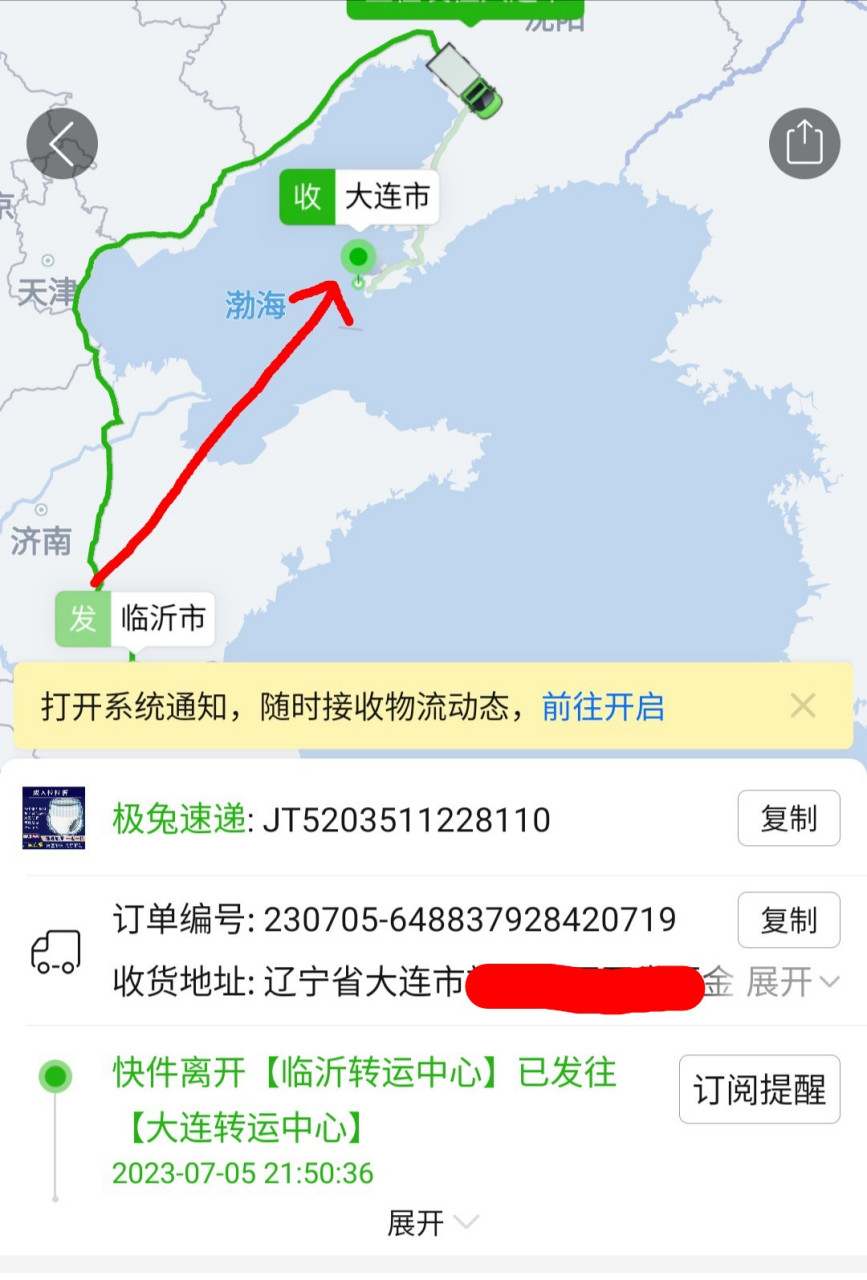This screenshot has width=867, height=1280.
Task: Expand the hidden delivery address with 展开
Action: point(788,982)
